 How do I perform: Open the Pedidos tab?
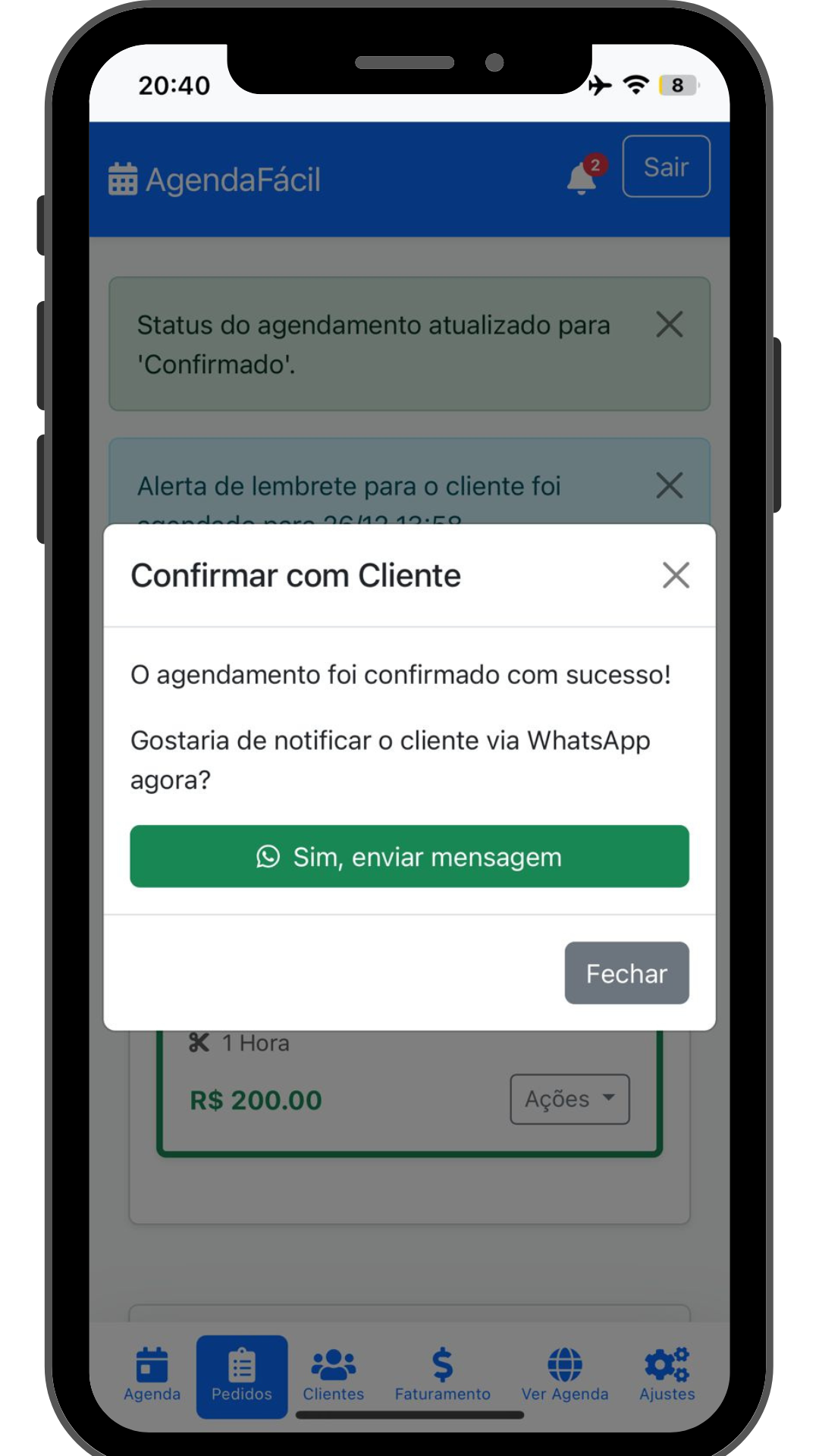(x=242, y=1376)
